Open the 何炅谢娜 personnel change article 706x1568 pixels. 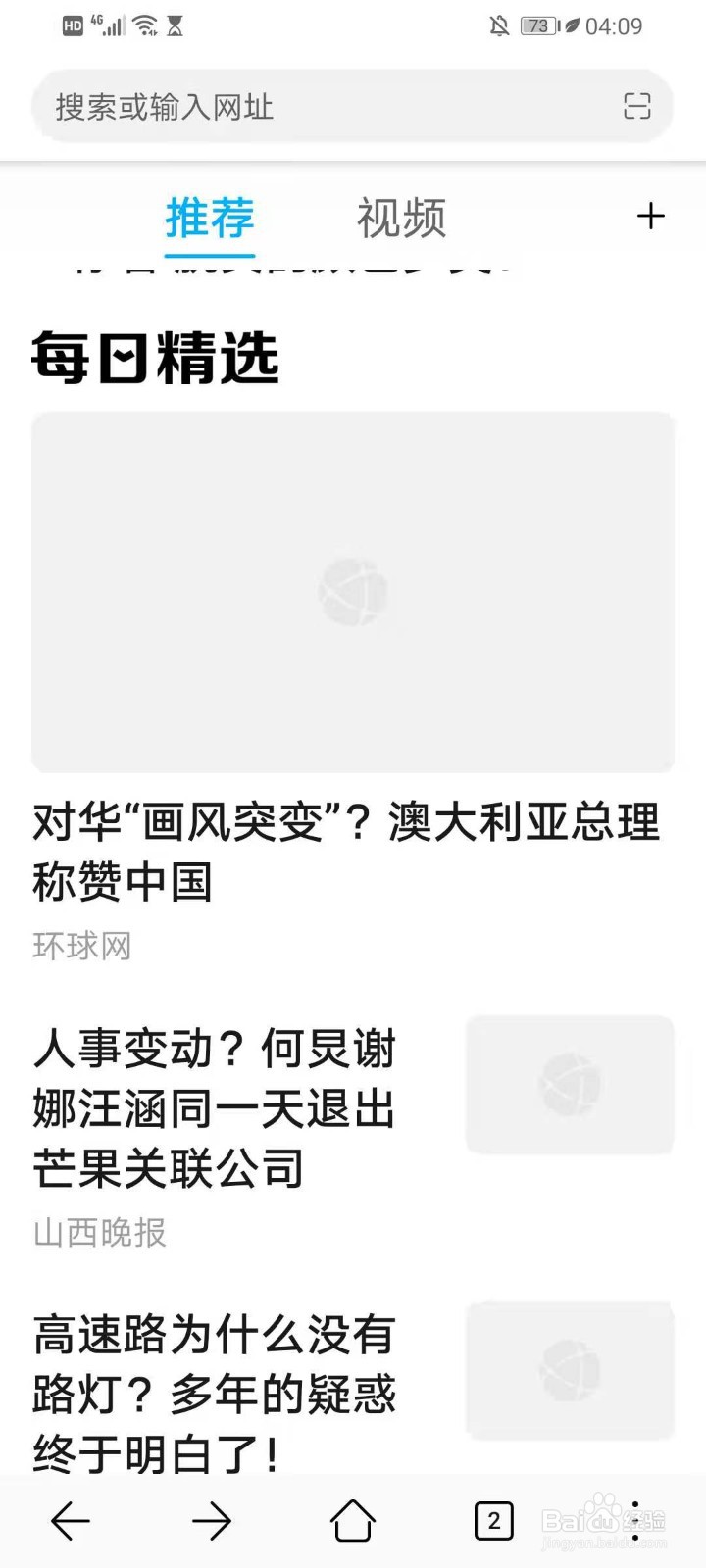(214, 1107)
